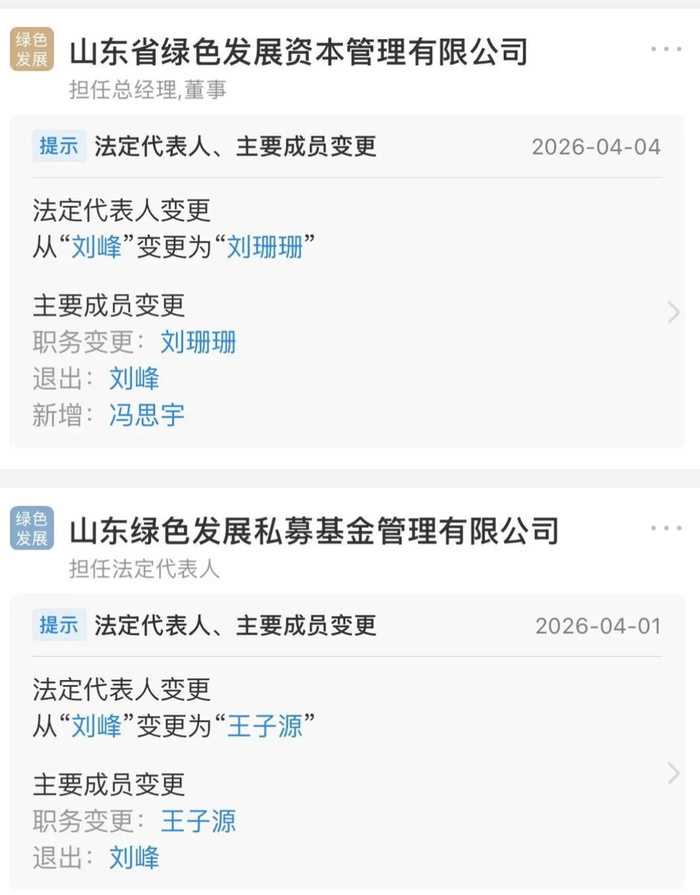The image size is (700, 895).
Task: Expand the 2026-04-04 change notice chevron
Action: pyautogui.click(x=673, y=313)
